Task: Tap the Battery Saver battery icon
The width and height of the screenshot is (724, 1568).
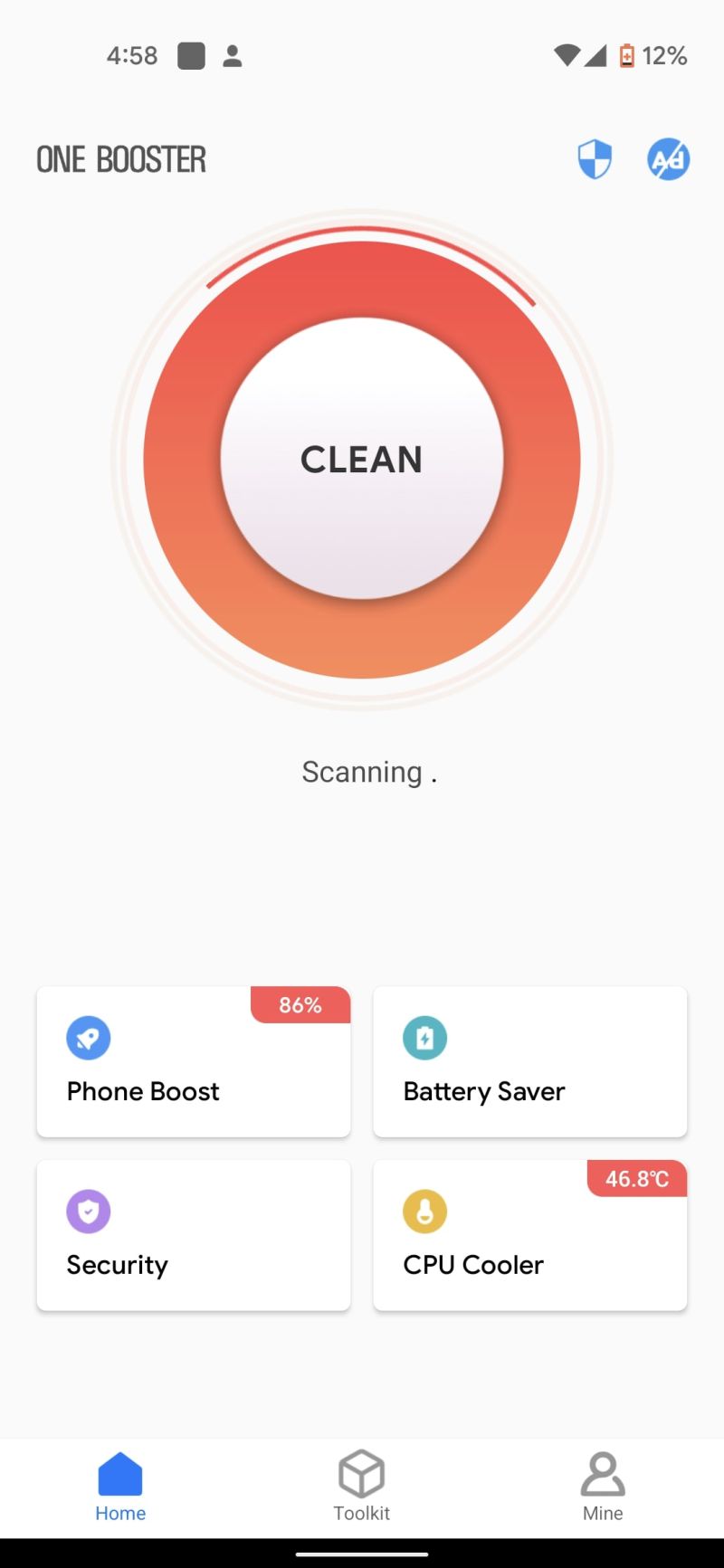Action: point(425,1038)
